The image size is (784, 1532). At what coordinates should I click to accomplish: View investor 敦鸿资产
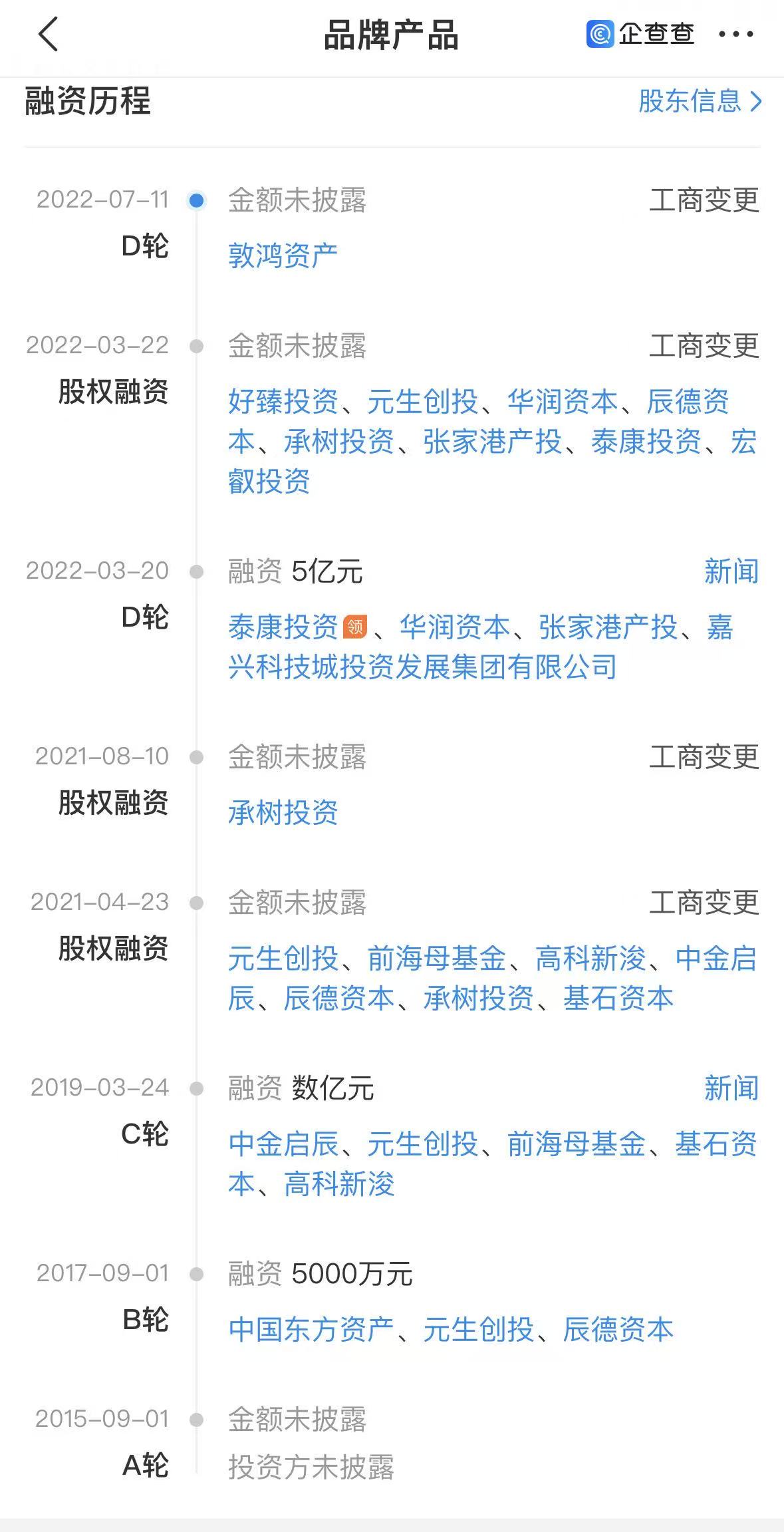tap(283, 255)
